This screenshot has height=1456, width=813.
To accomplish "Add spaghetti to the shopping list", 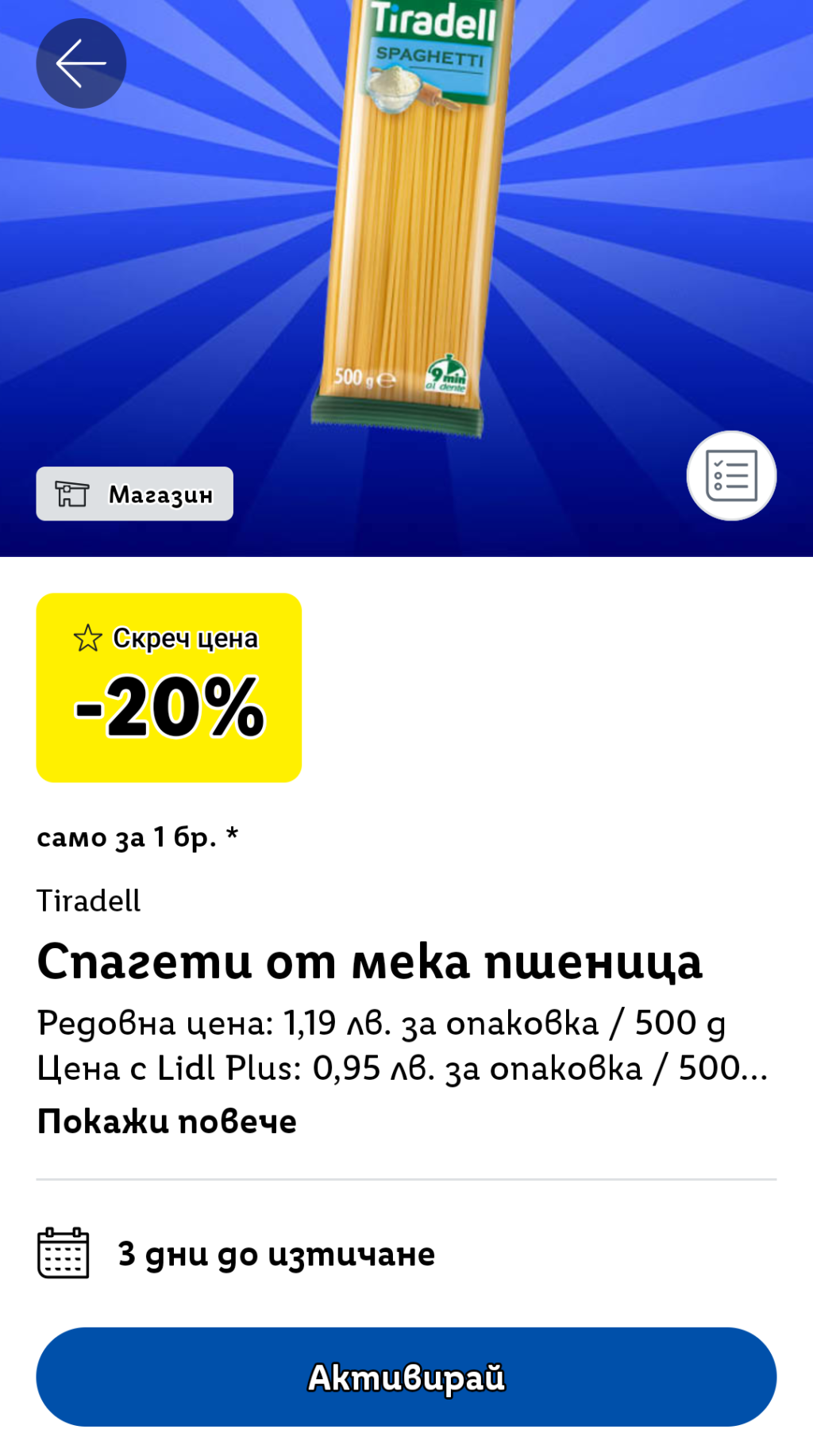I will tap(730, 476).
